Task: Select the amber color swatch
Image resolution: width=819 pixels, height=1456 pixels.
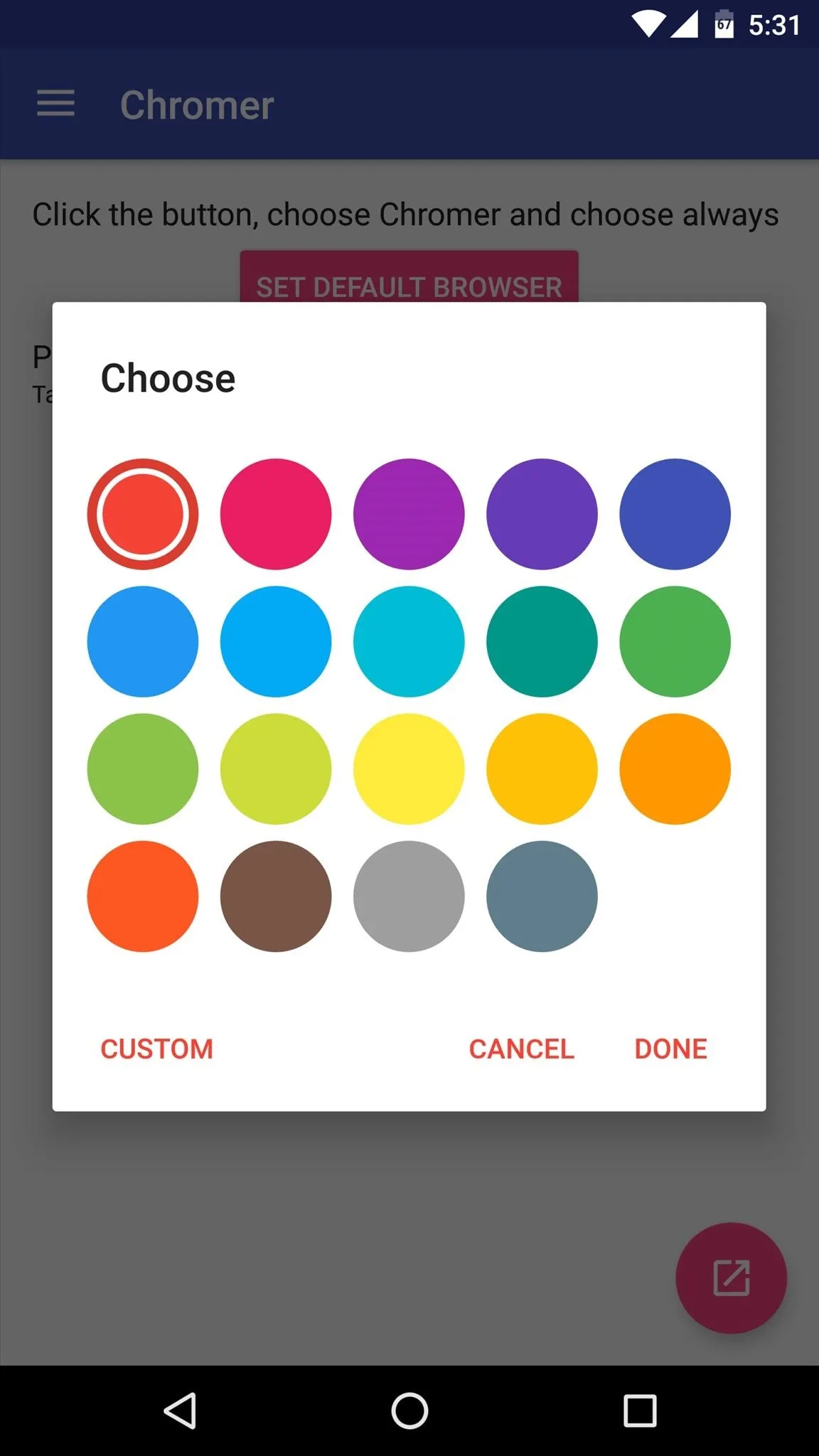Action: coord(542,769)
